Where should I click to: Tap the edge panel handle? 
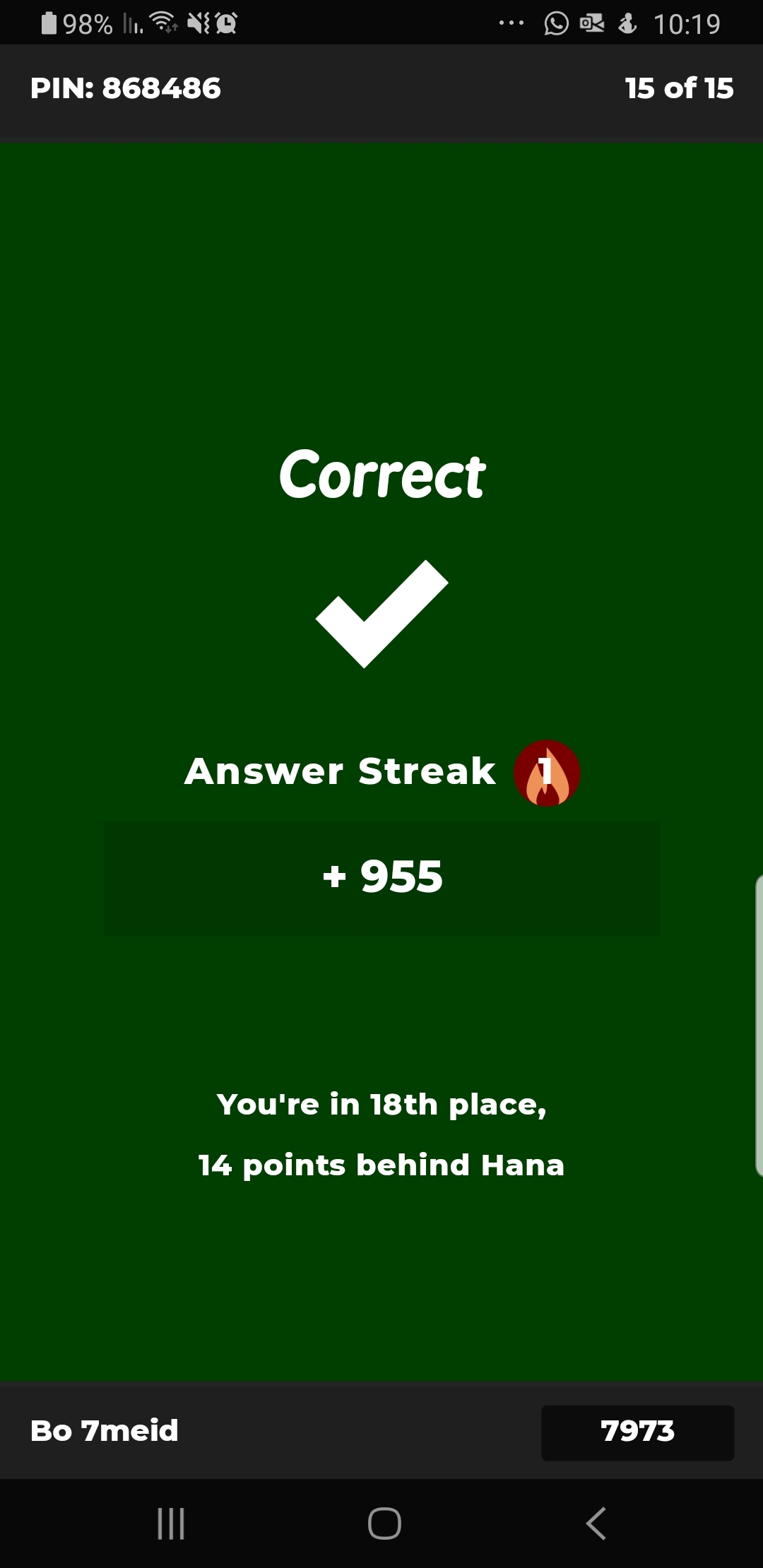click(758, 1025)
